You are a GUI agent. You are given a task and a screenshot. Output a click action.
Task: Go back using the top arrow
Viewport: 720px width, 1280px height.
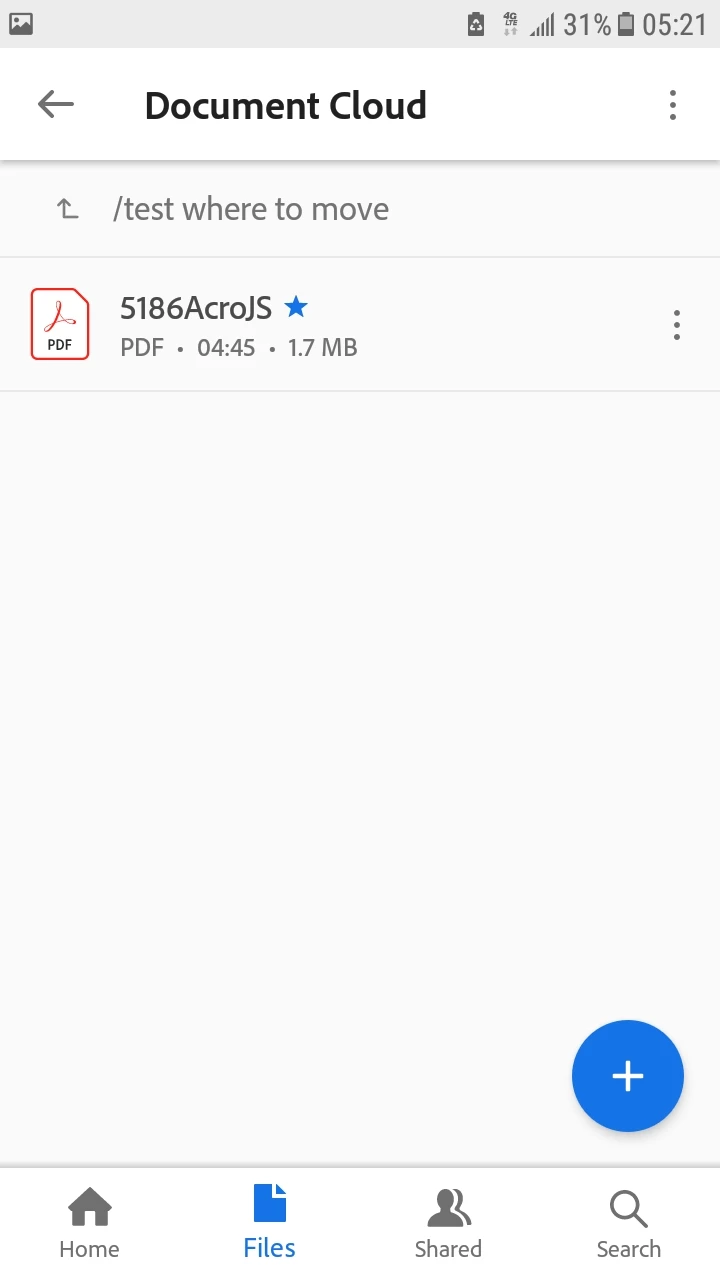[56, 104]
